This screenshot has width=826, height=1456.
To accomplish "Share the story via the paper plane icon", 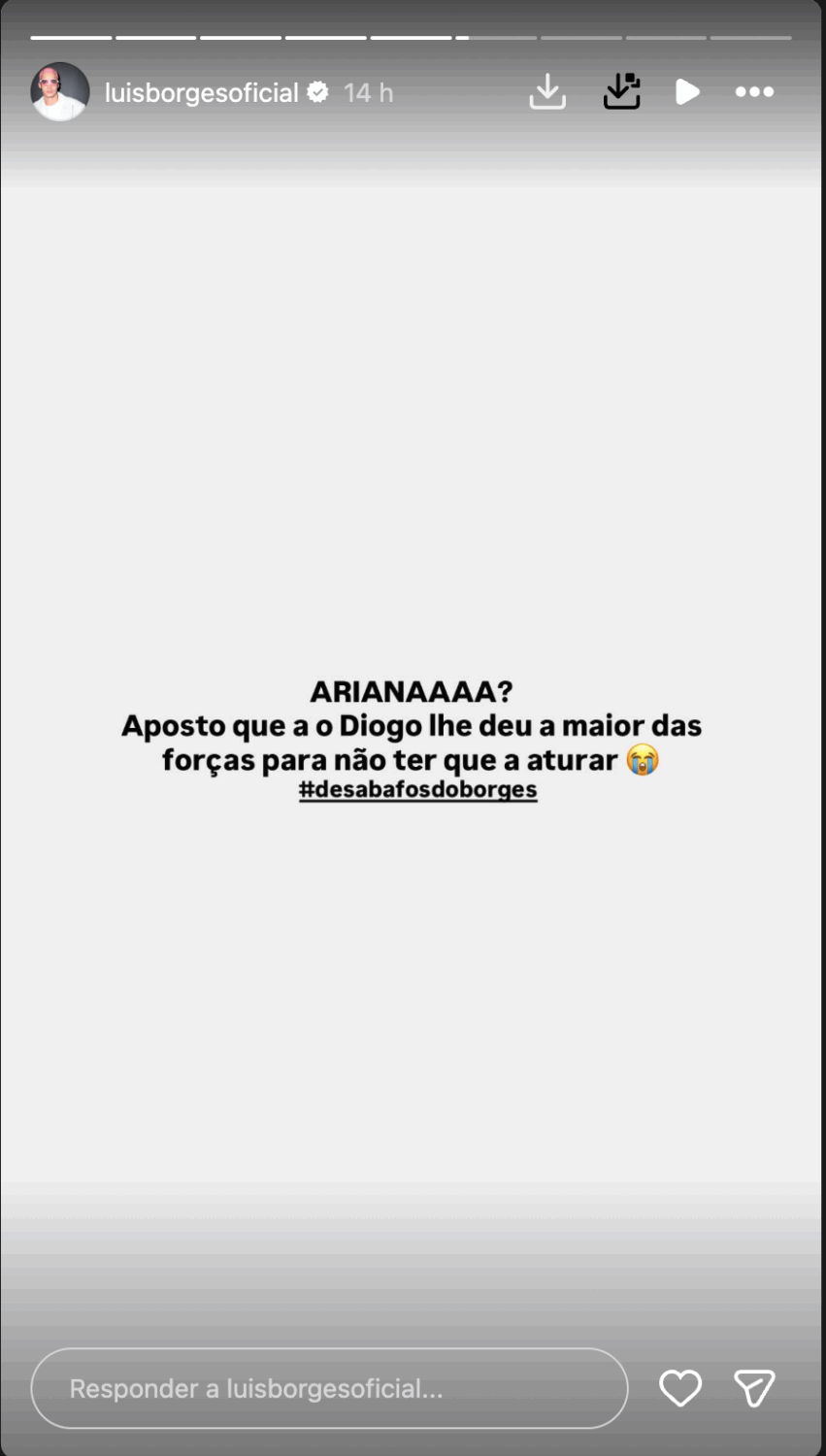I will 752,1387.
